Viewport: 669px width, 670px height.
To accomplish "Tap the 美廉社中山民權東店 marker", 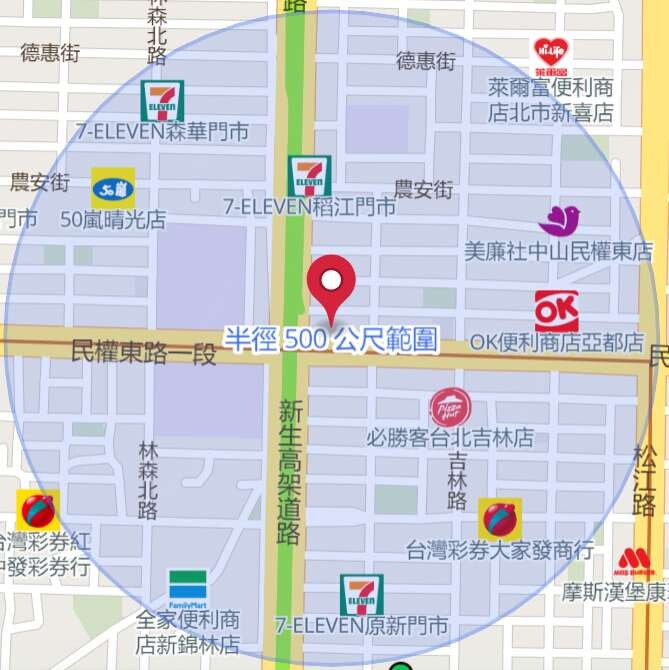I will coord(559,221).
